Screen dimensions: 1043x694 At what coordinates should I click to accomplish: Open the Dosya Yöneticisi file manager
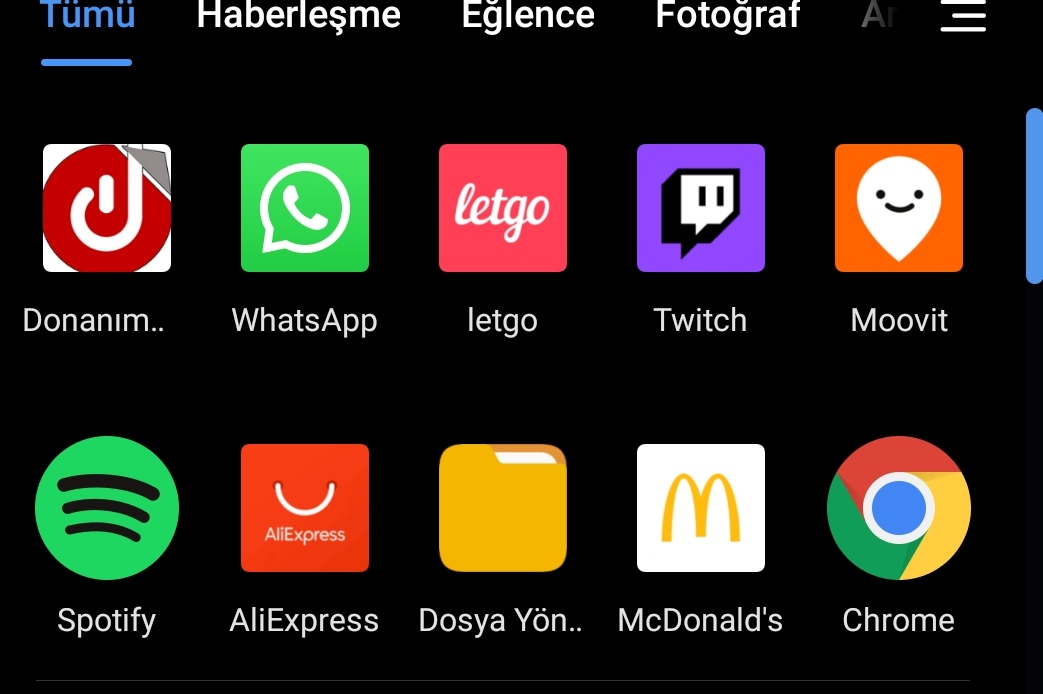tap(503, 508)
